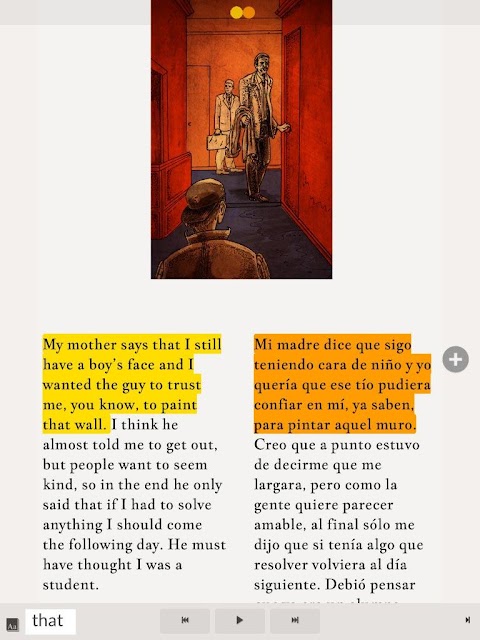Skip forward to the next sentence

tap(295, 620)
